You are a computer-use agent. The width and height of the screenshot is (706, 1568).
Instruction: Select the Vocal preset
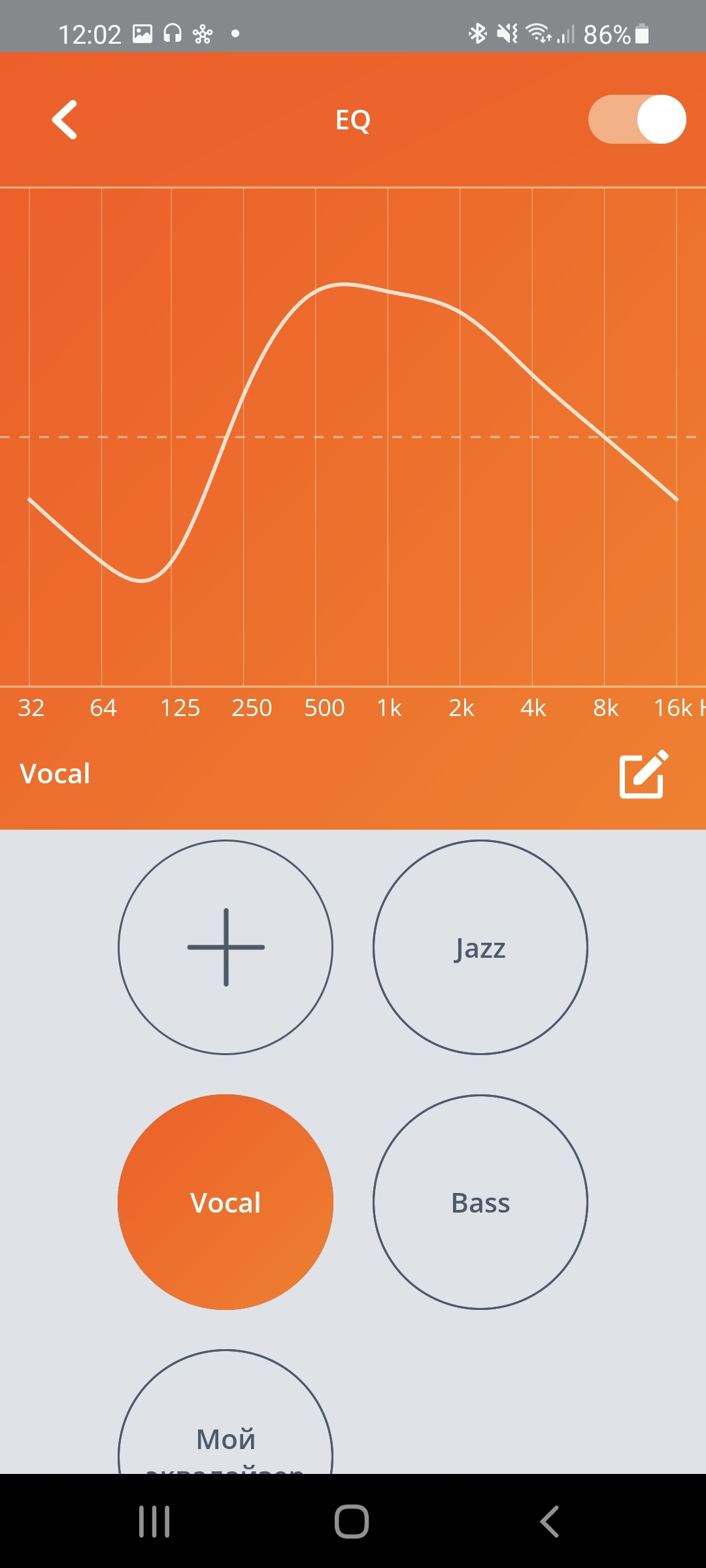pyautogui.click(x=226, y=1201)
